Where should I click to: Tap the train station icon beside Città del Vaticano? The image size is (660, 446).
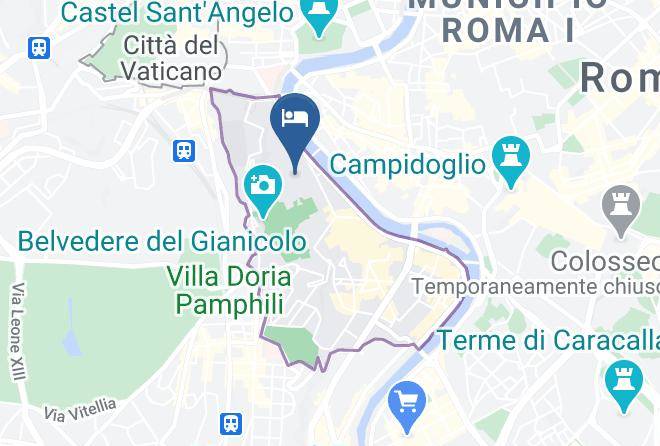tap(39, 48)
